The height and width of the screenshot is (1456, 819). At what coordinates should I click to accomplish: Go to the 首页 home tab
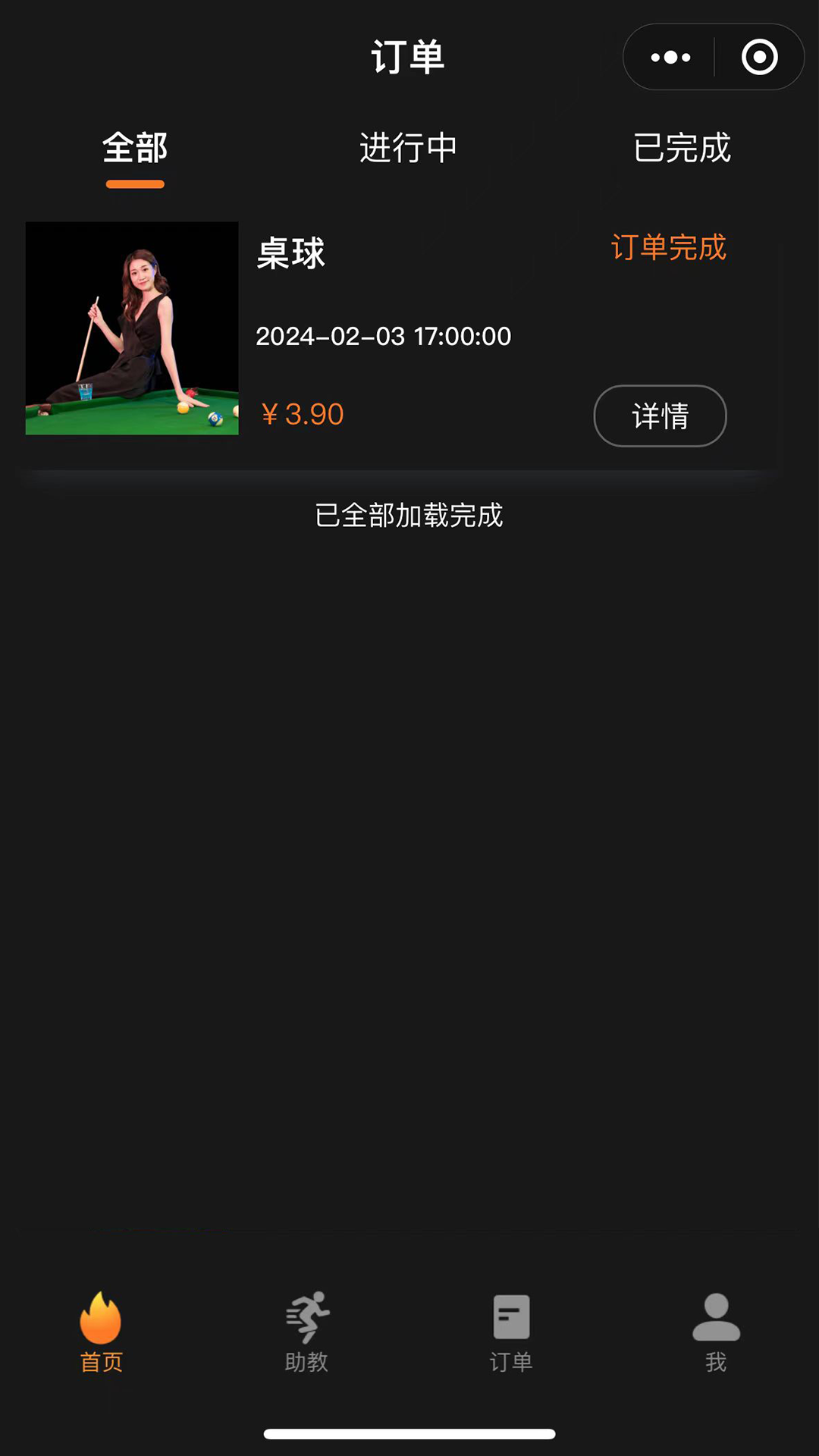(x=101, y=1332)
